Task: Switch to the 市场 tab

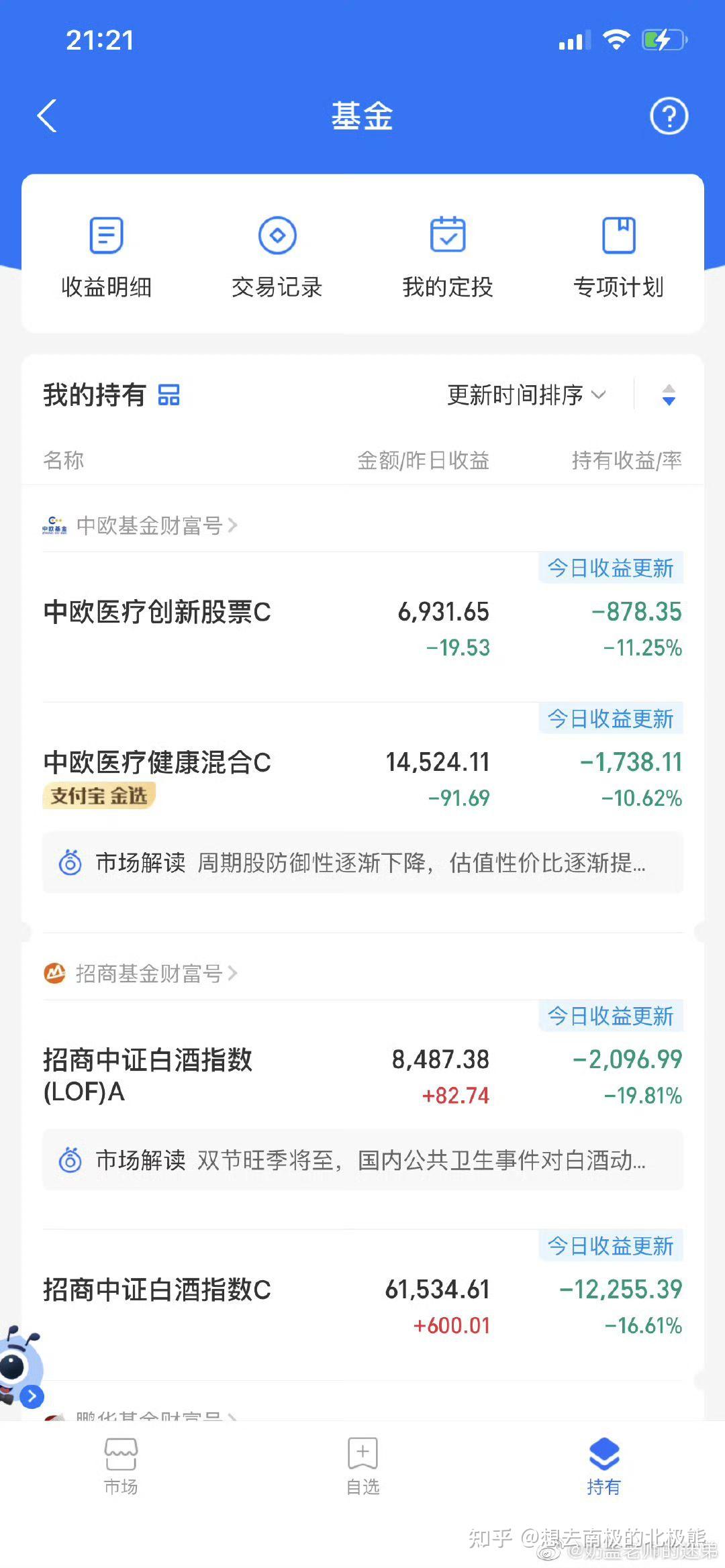Action: point(121,1466)
